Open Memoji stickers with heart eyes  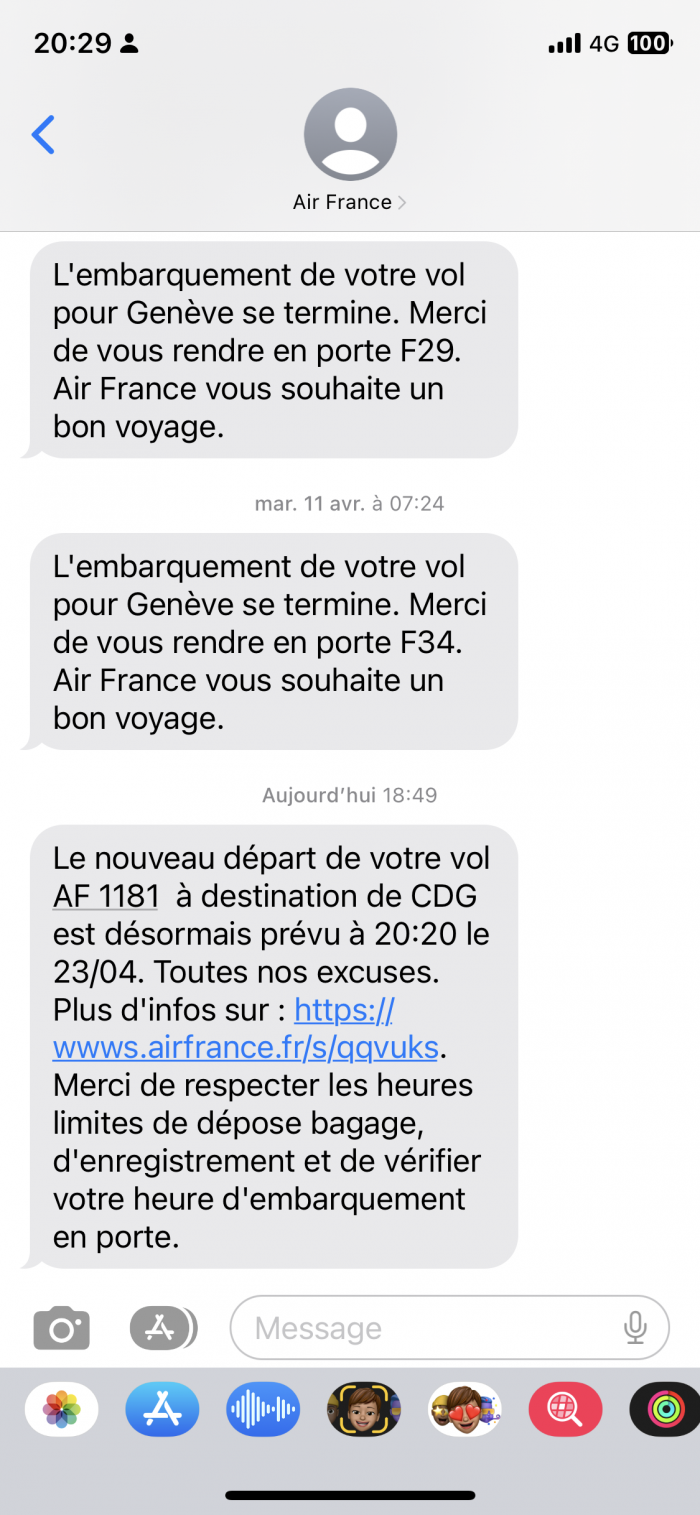pos(465,1410)
